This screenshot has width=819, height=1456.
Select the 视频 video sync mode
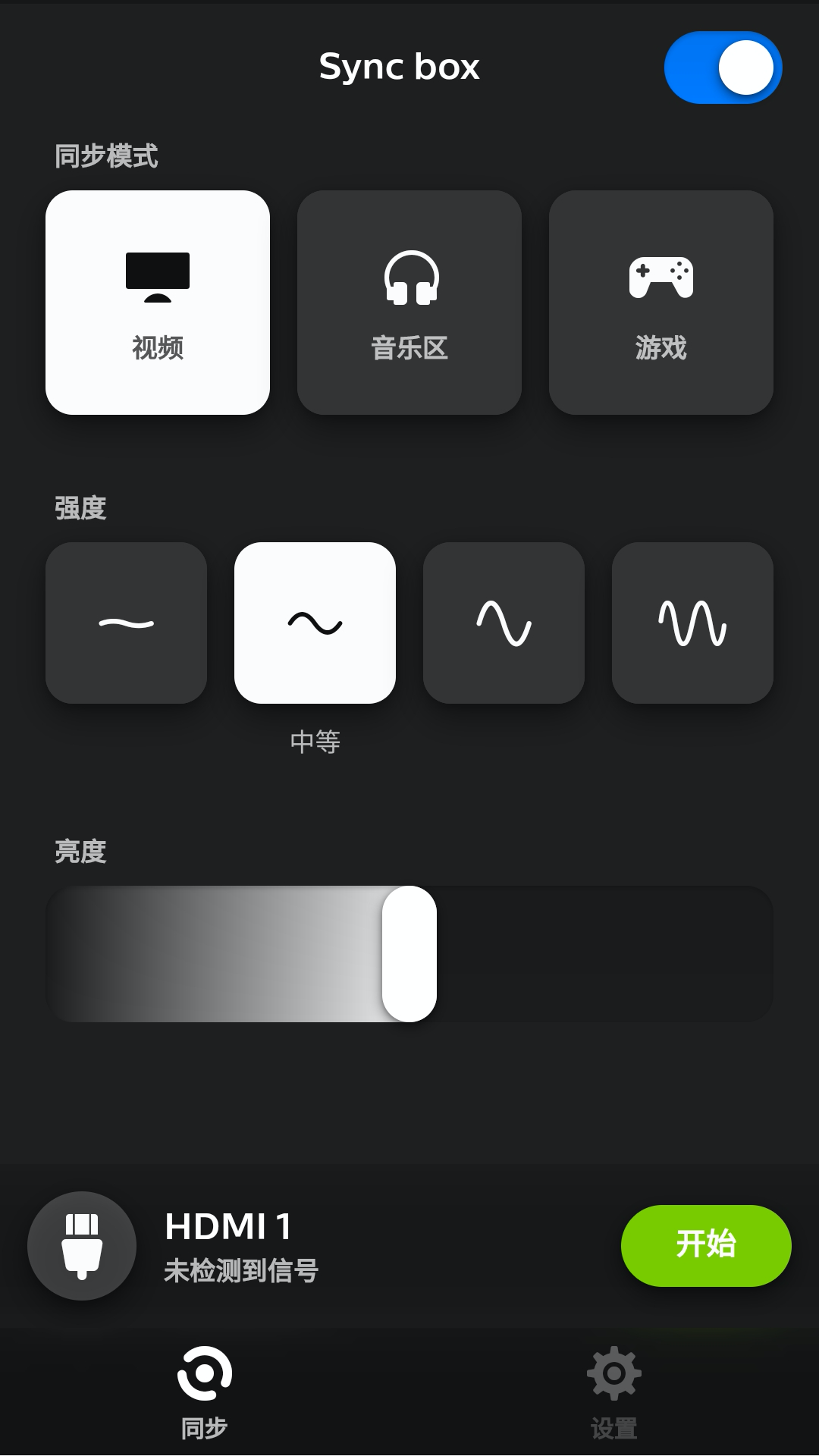[158, 302]
